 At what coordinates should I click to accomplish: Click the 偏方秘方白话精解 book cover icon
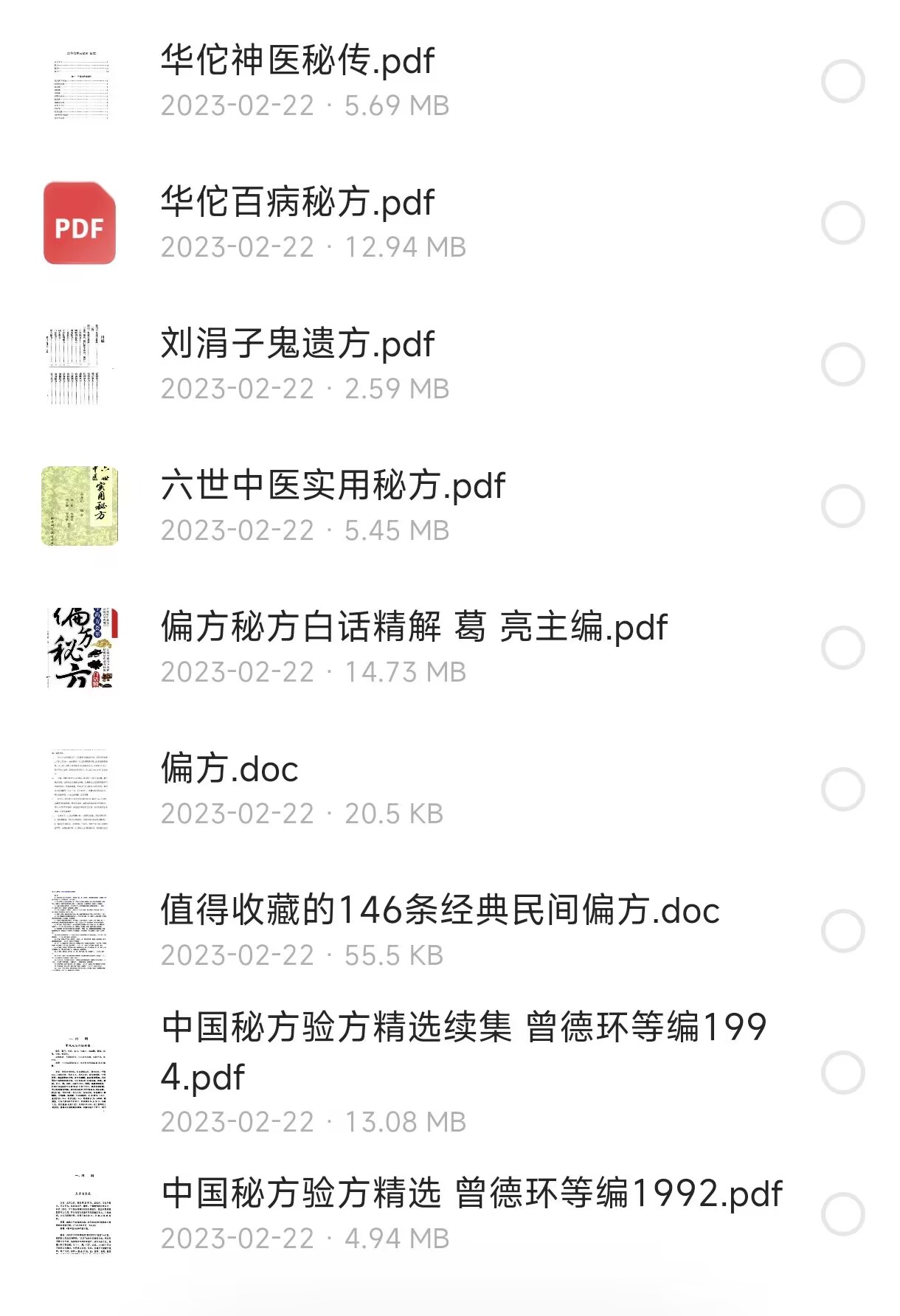tap(80, 649)
